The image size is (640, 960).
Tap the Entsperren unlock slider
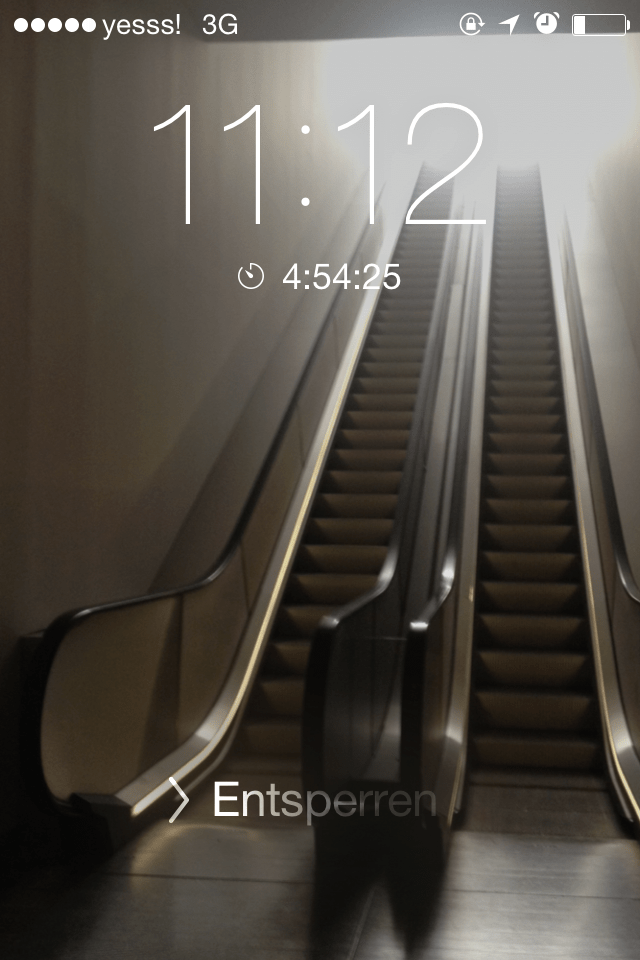pos(305,801)
